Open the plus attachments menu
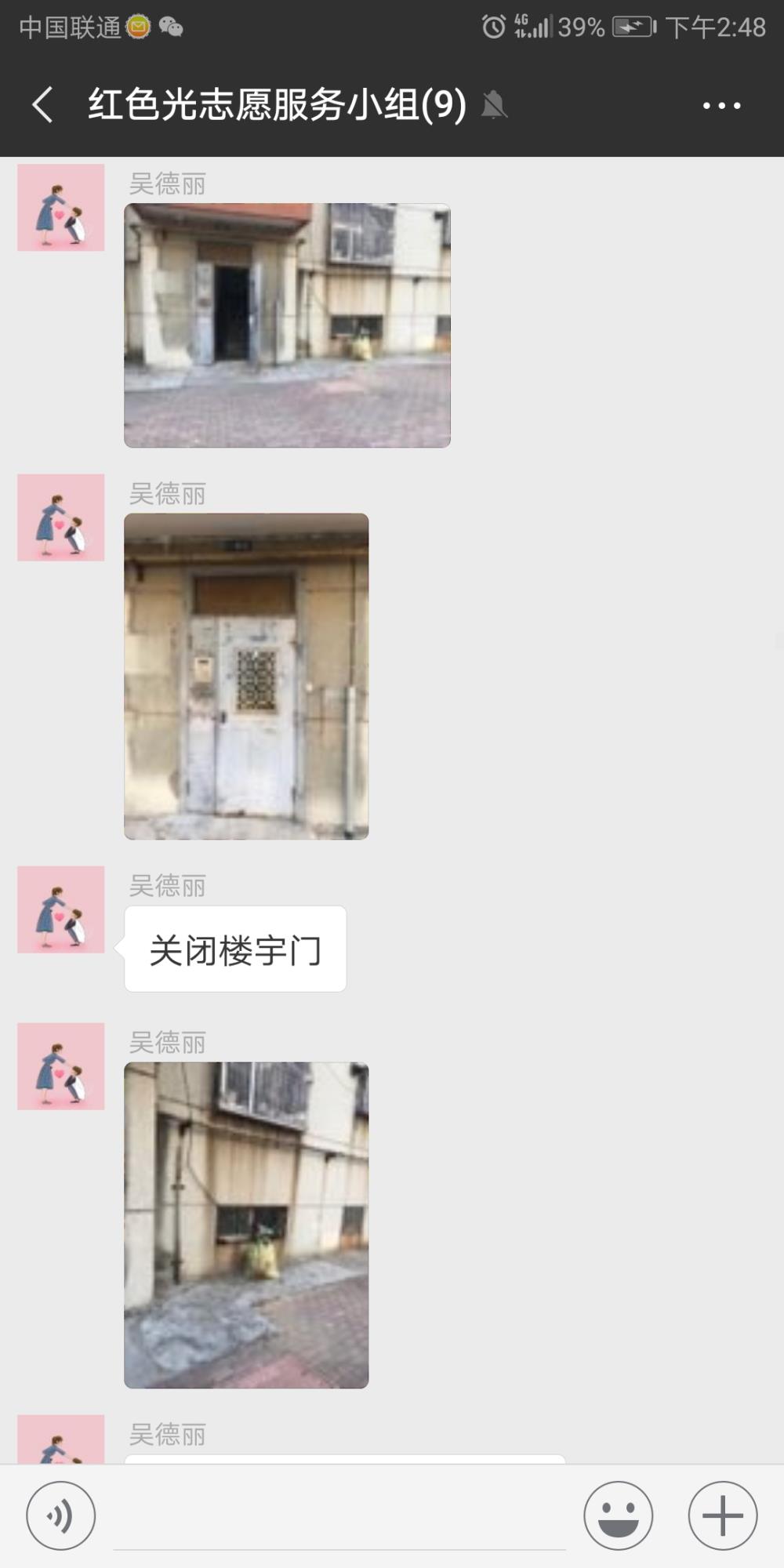 723,1515
